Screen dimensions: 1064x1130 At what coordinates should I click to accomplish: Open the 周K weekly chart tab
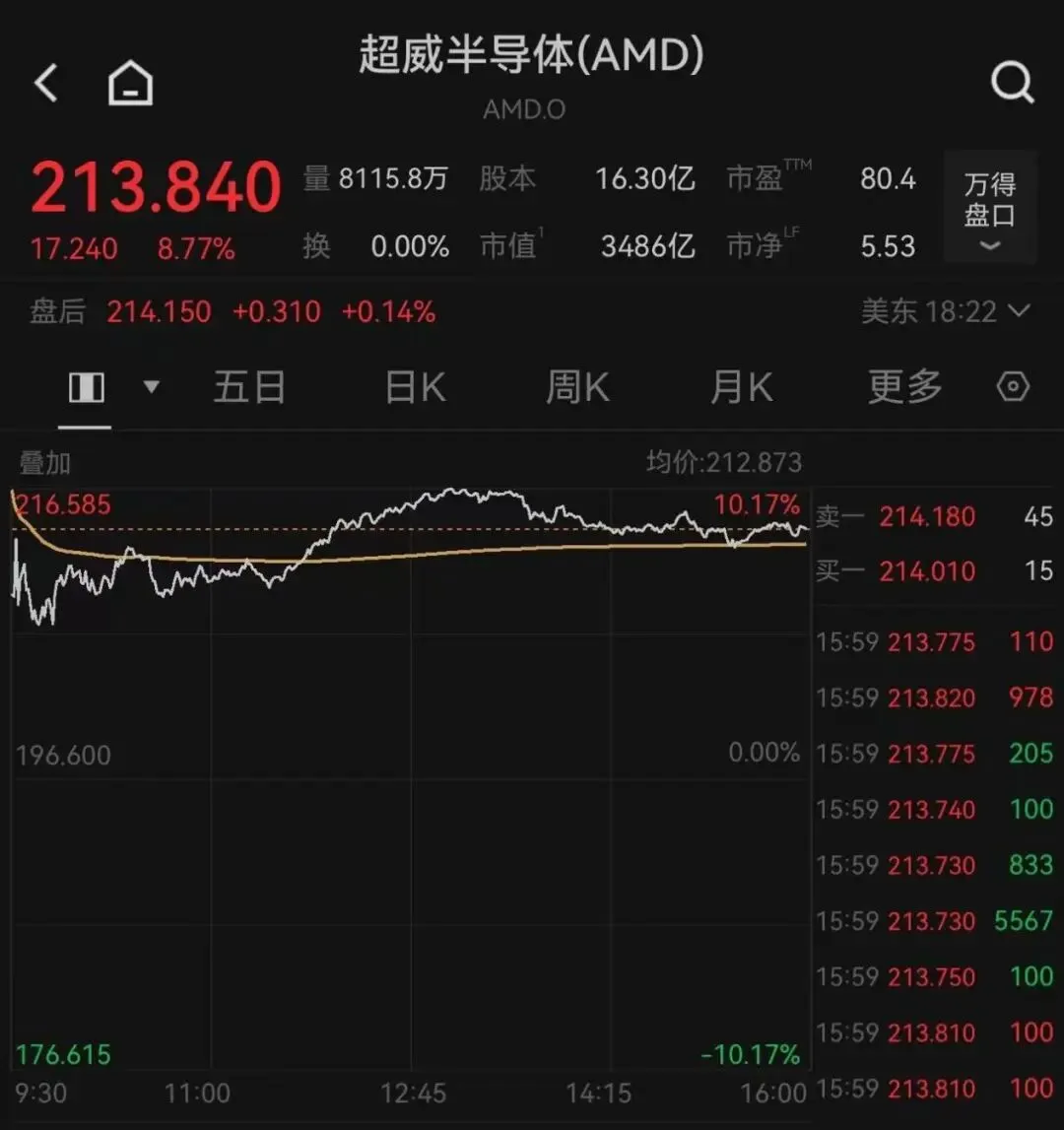577,387
